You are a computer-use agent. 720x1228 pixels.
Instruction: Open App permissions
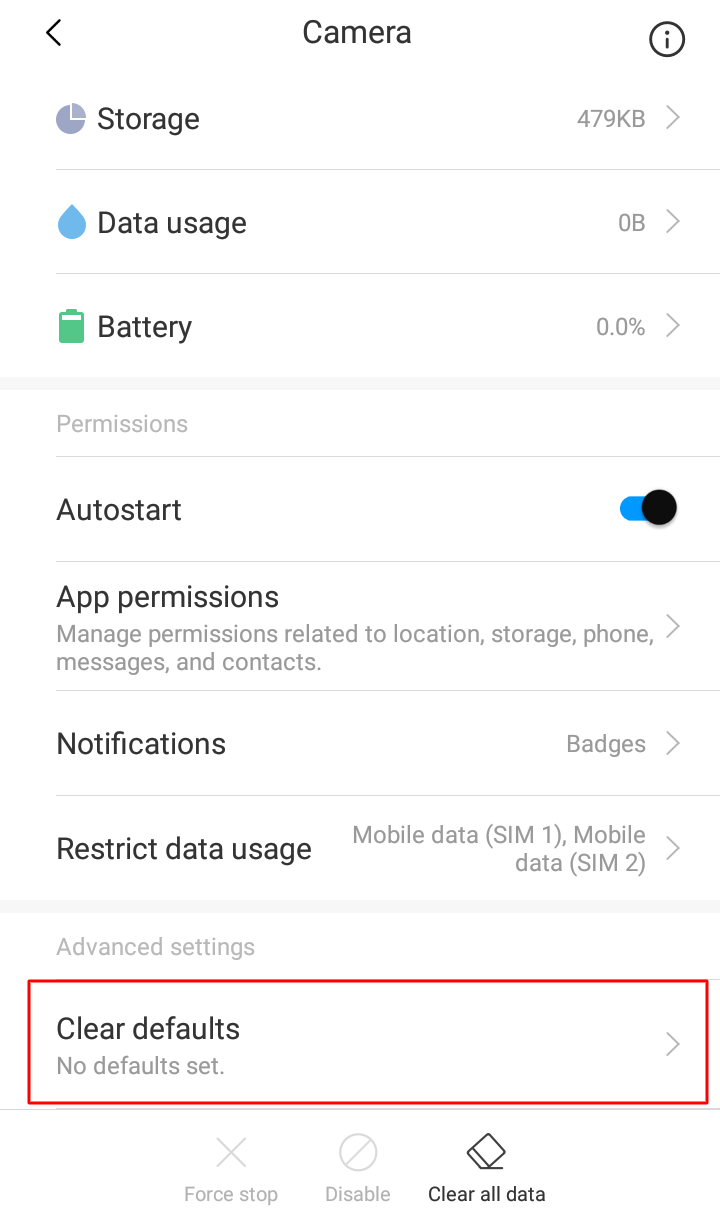[x=360, y=626]
